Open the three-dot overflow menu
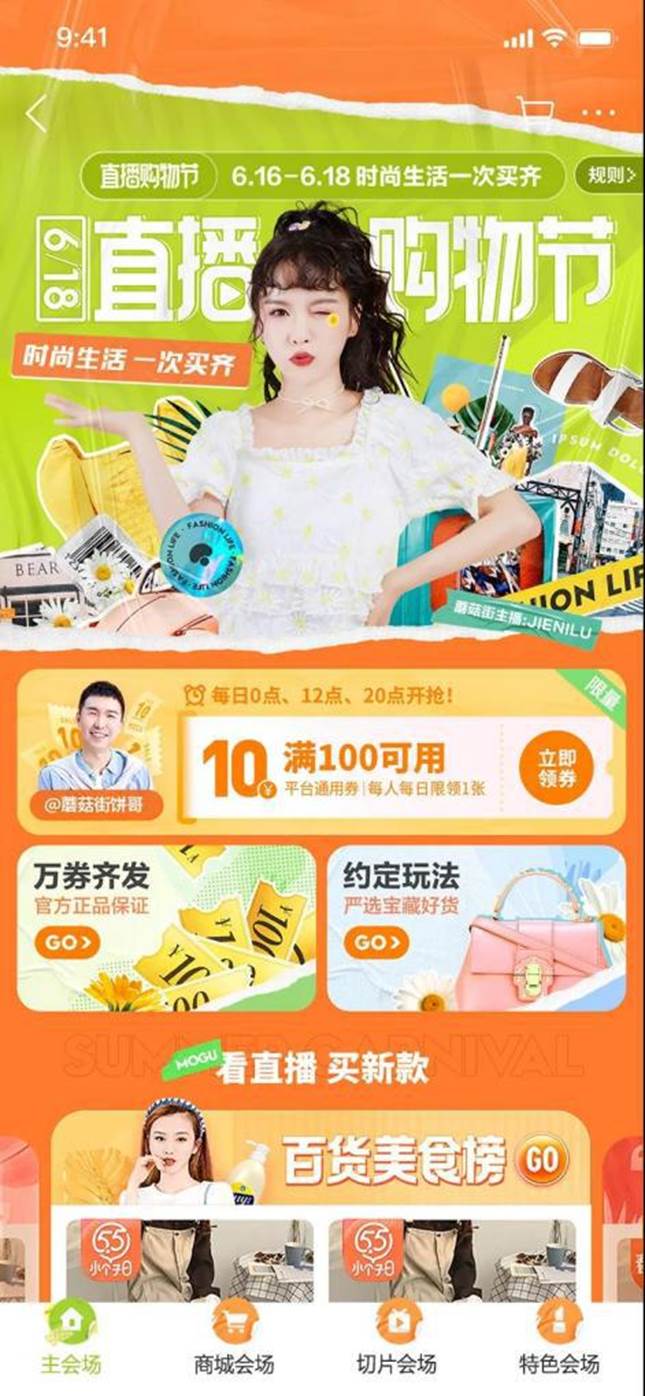 click(598, 113)
